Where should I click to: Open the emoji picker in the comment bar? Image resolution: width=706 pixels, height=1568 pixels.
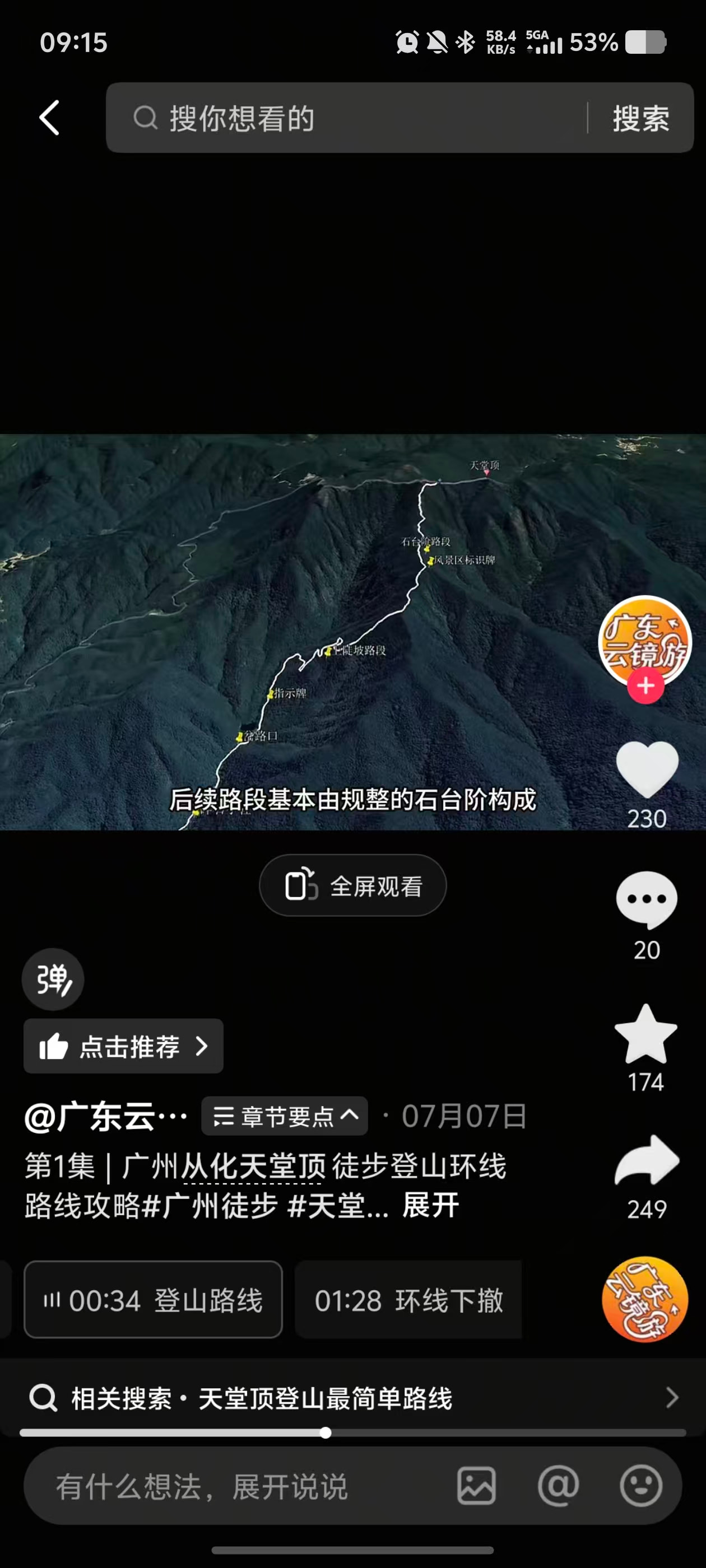(x=641, y=1486)
